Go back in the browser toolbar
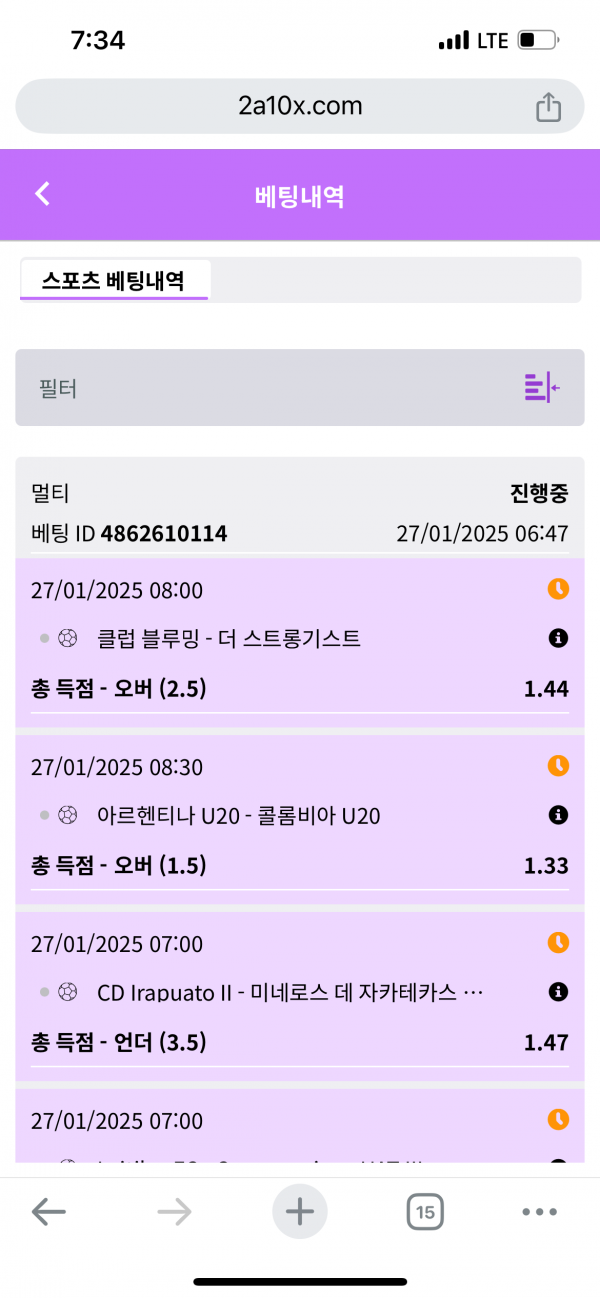The height and width of the screenshot is (1298, 600). point(48,1212)
